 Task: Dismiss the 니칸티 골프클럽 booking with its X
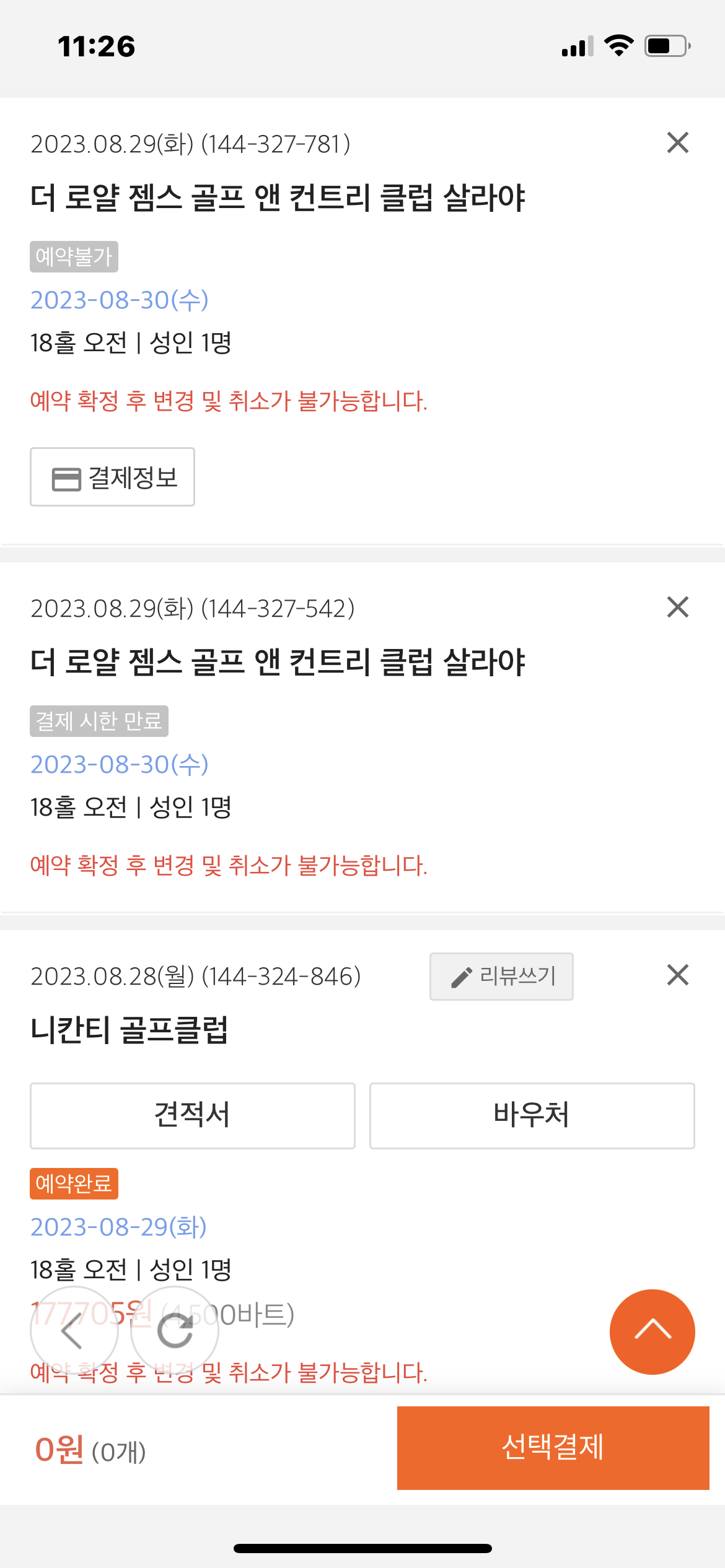pos(678,975)
